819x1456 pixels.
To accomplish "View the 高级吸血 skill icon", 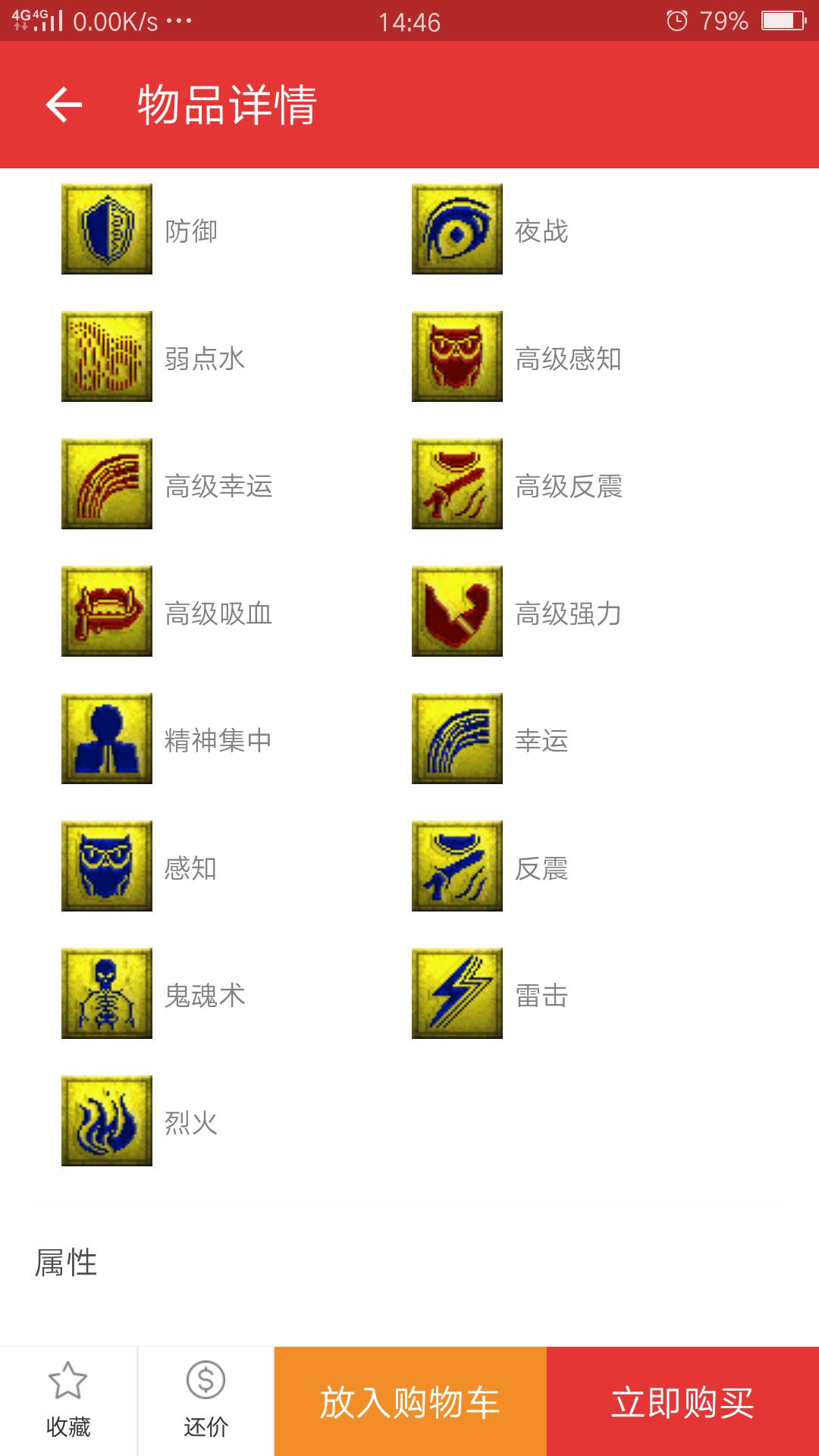I will pyautogui.click(x=107, y=611).
